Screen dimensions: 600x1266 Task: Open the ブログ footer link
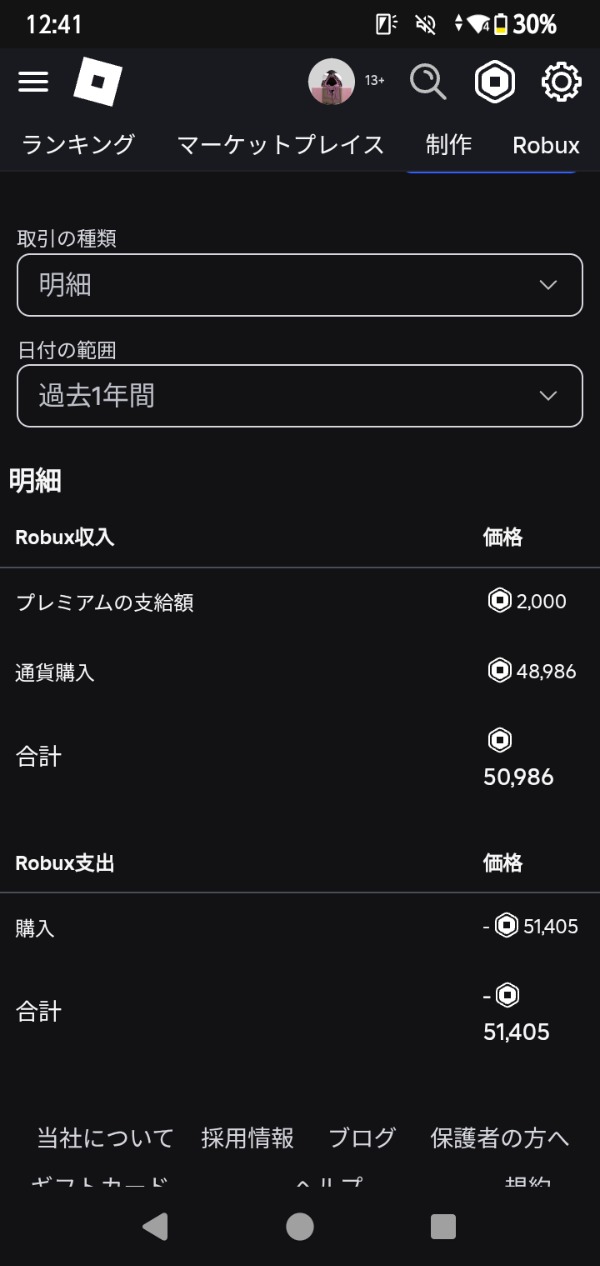click(362, 1138)
